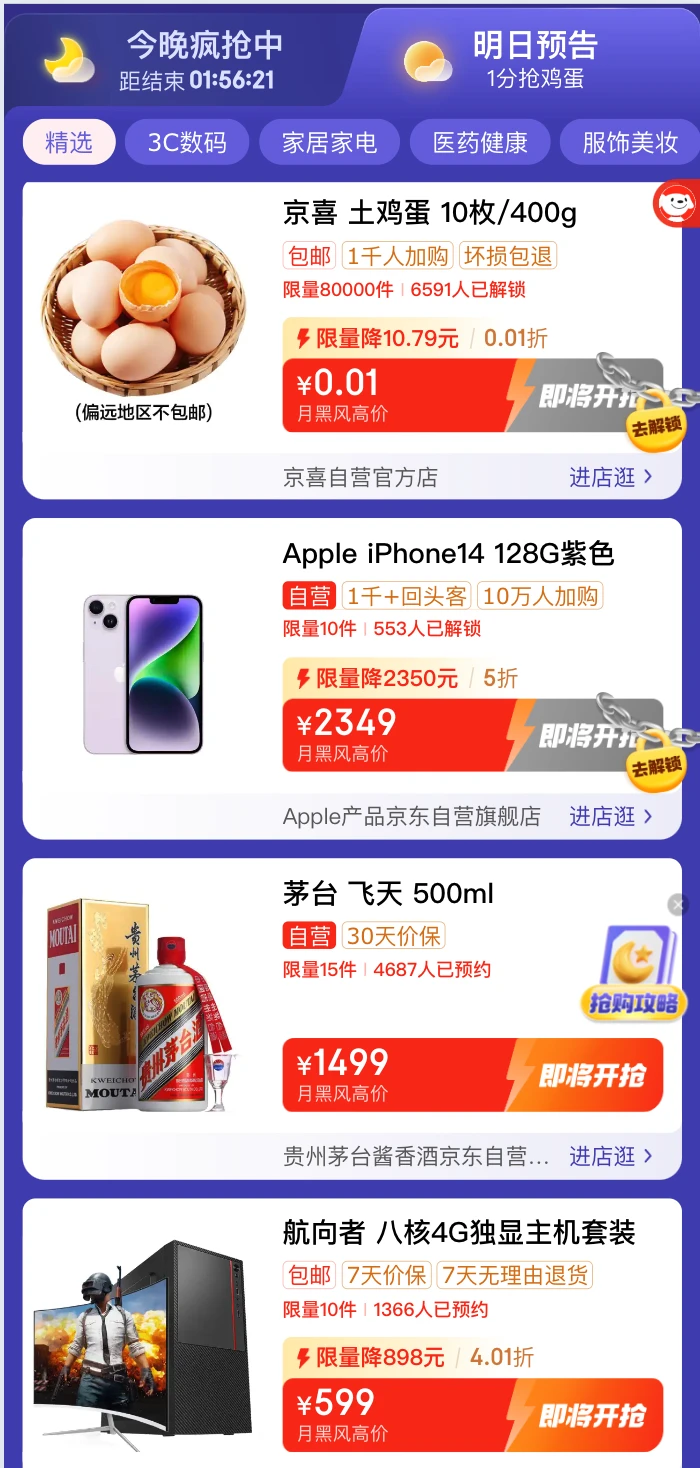Switch to 家居家电 category
Viewport: 700px width, 1468px height.
pos(329,143)
